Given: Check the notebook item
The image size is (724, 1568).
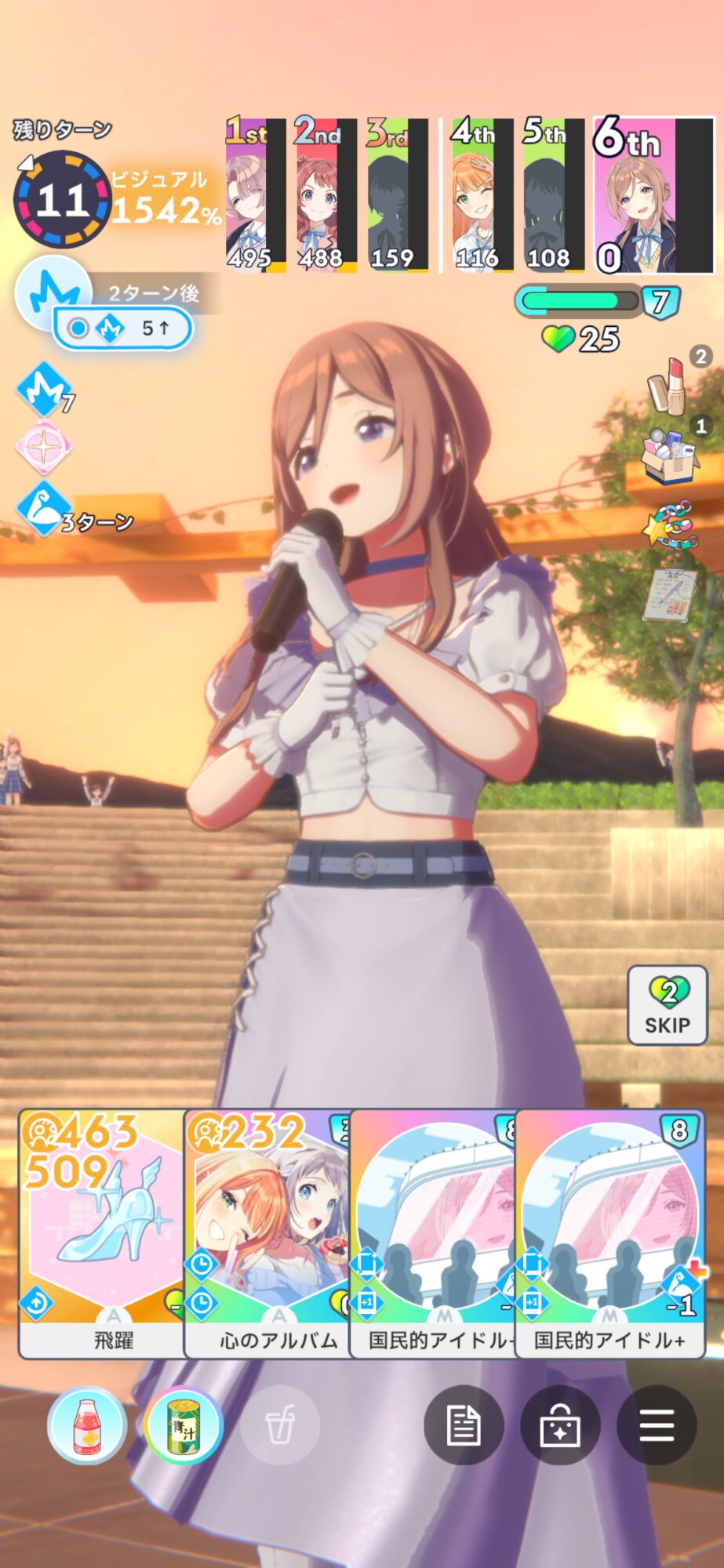Looking at the screenshot, I should point(669,596).
